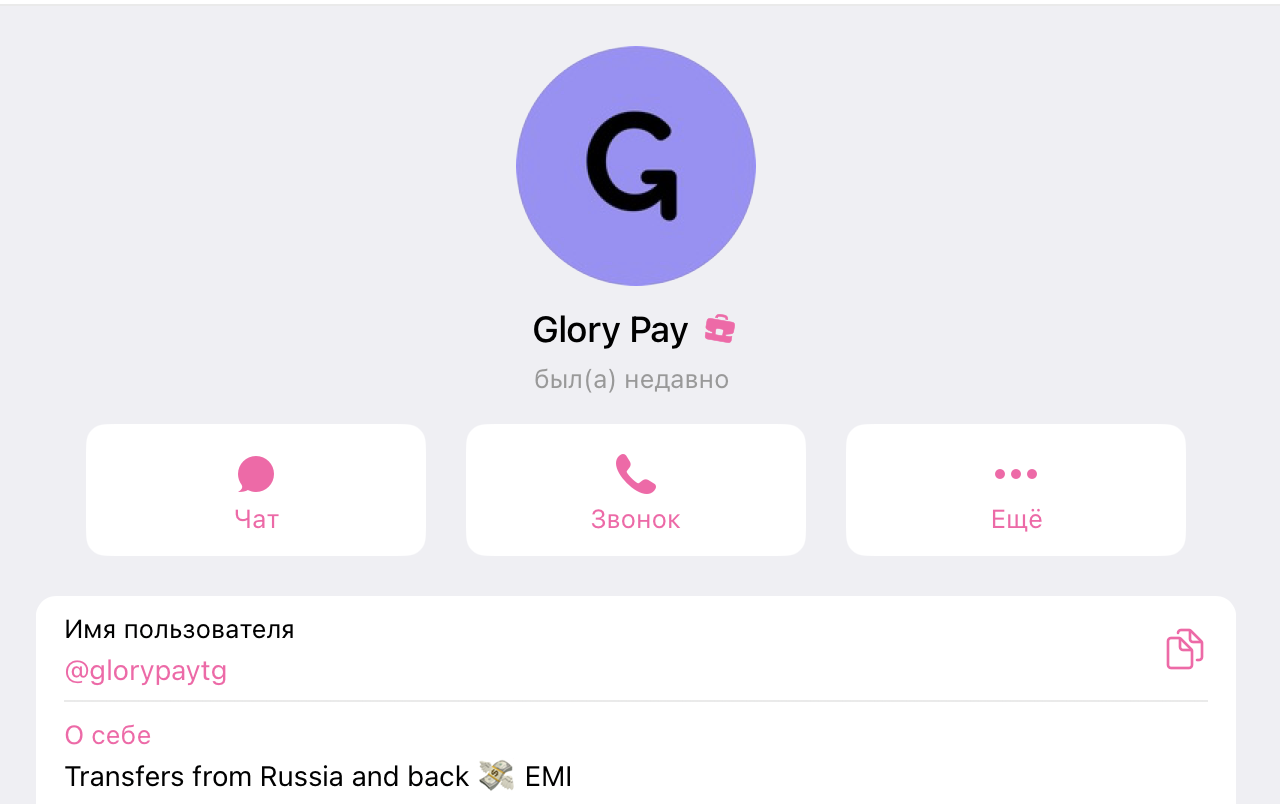
Task: Tap the briefcase badge next to Glory Pay
Action: tap(720, 329)
